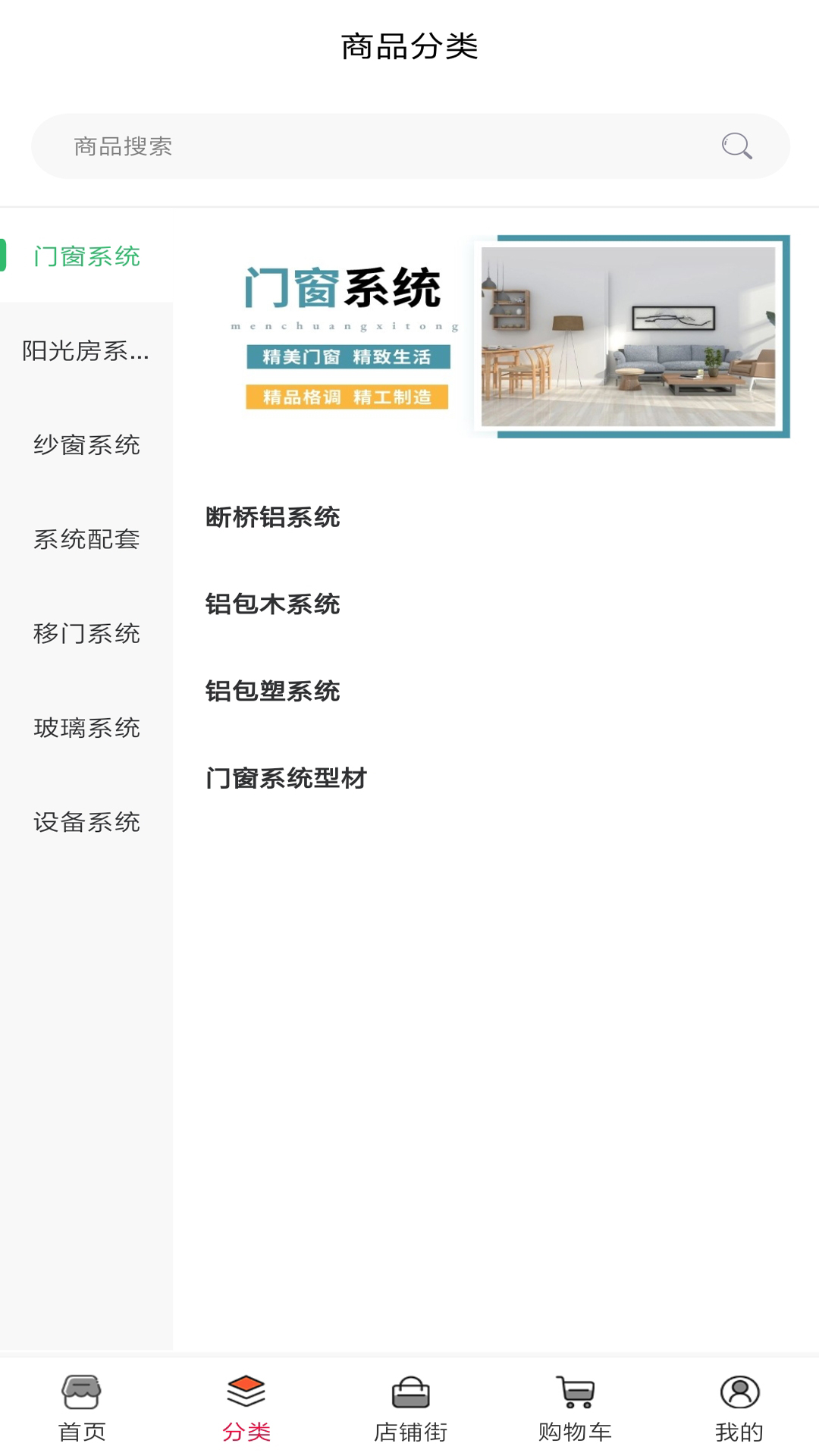Open 铝包木系统 subcategory
Screen dimensions: 819x1456
pos(273,604)
